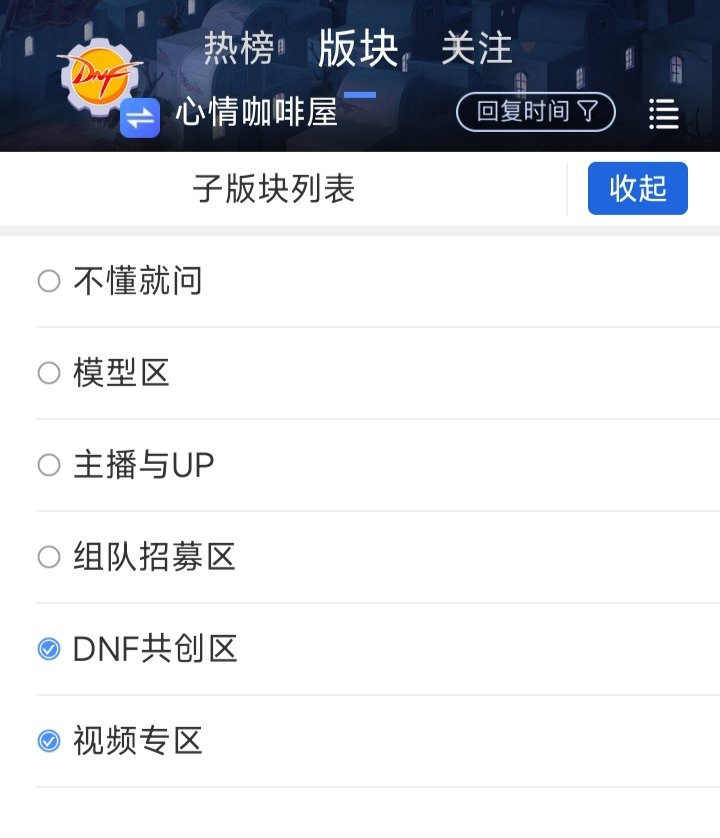Image resolution: width=720 pixels, height=838 pixels.
Task: Uncheck the 视频专区 sub-board
Action: coord(49,741)
